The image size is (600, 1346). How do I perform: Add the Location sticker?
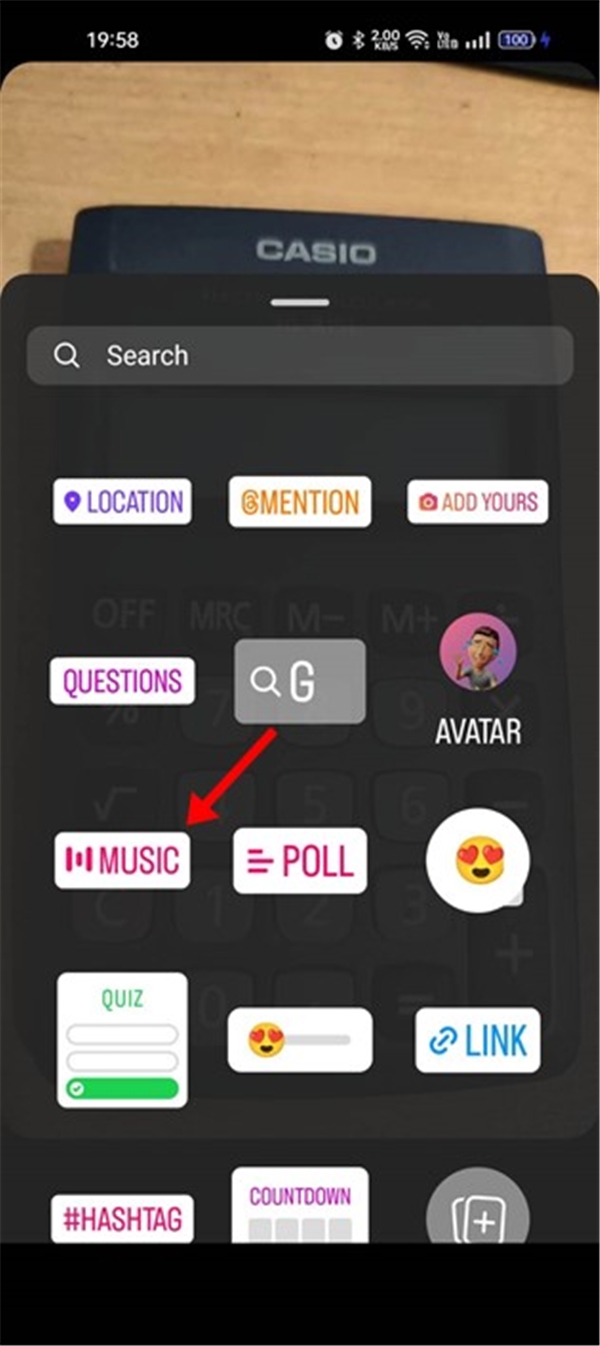[x=122, y=501]
